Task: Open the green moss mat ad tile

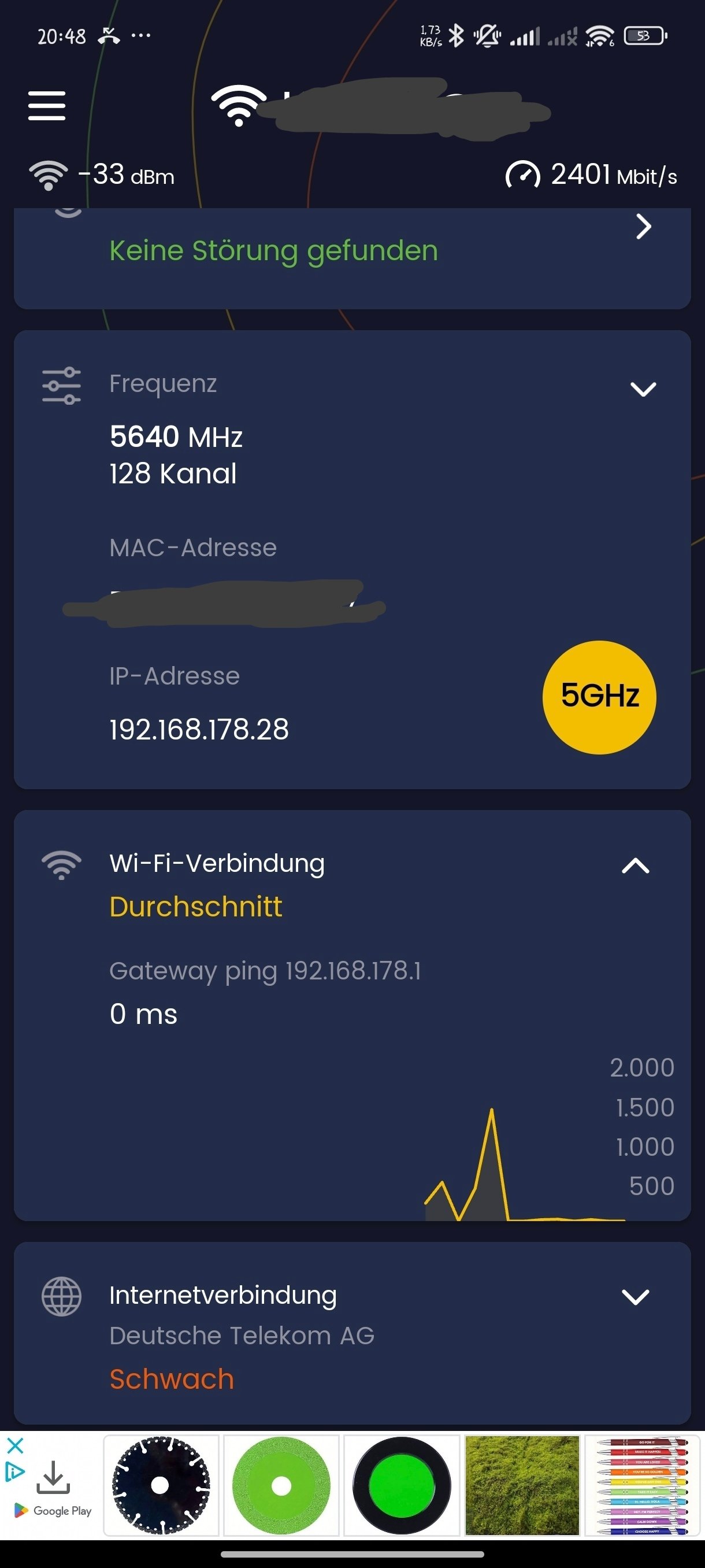Action: pyautogui.click(x=522, y=1485)
